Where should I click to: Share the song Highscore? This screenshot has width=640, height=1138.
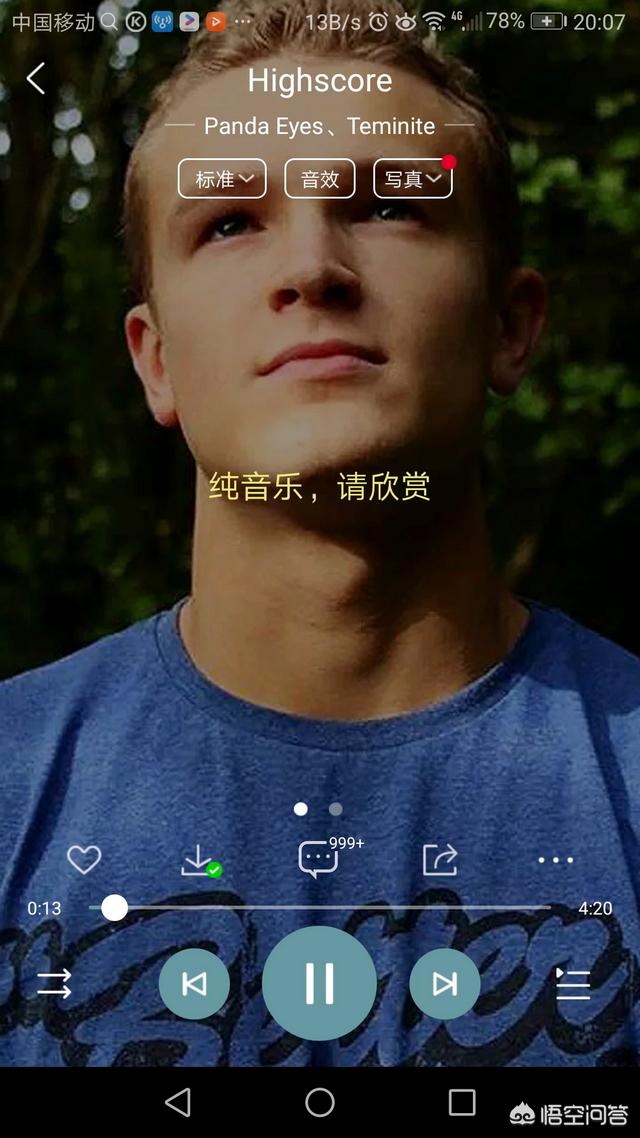pos(440,859)
